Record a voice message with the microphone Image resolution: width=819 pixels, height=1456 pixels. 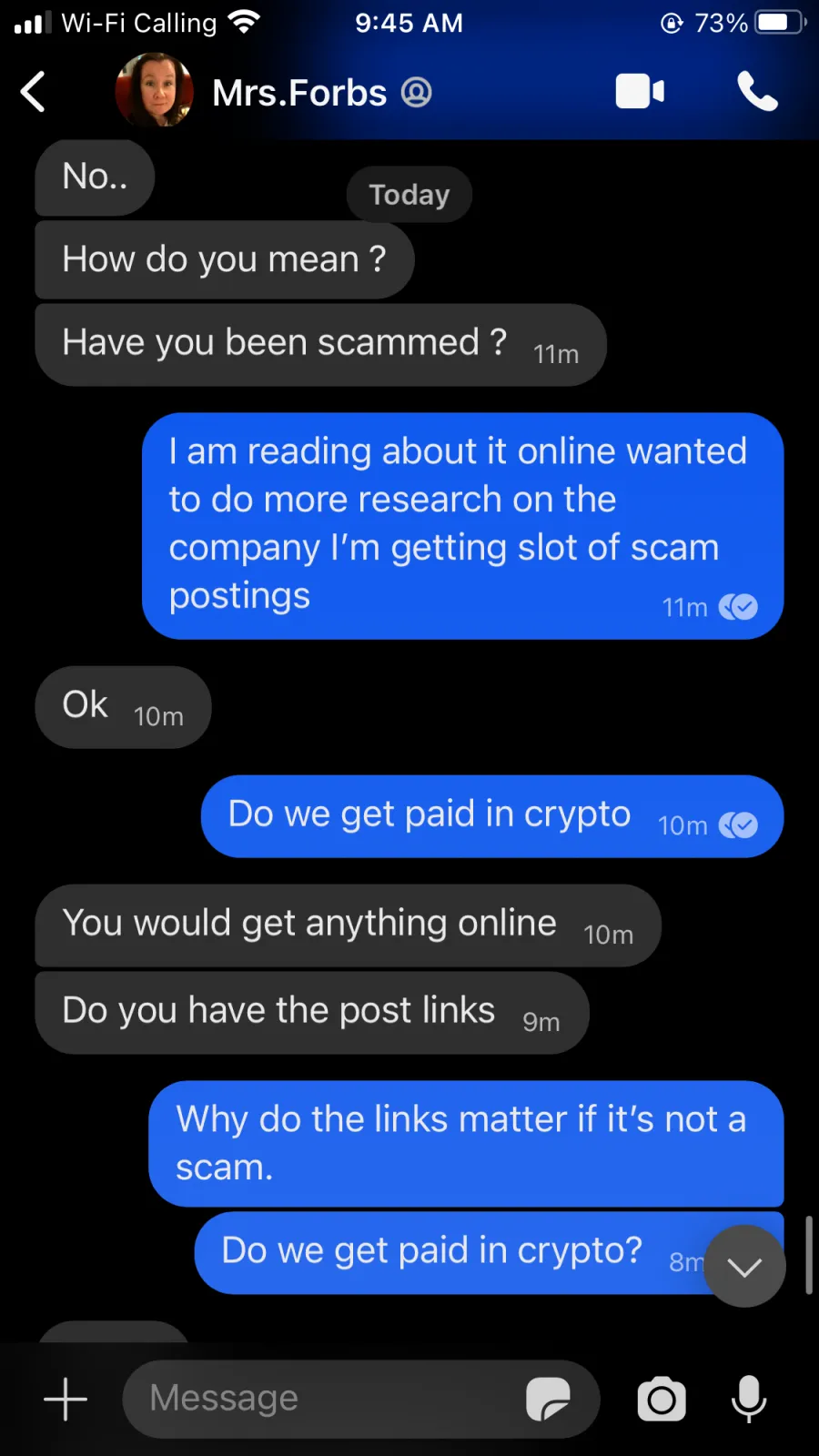749,1399
